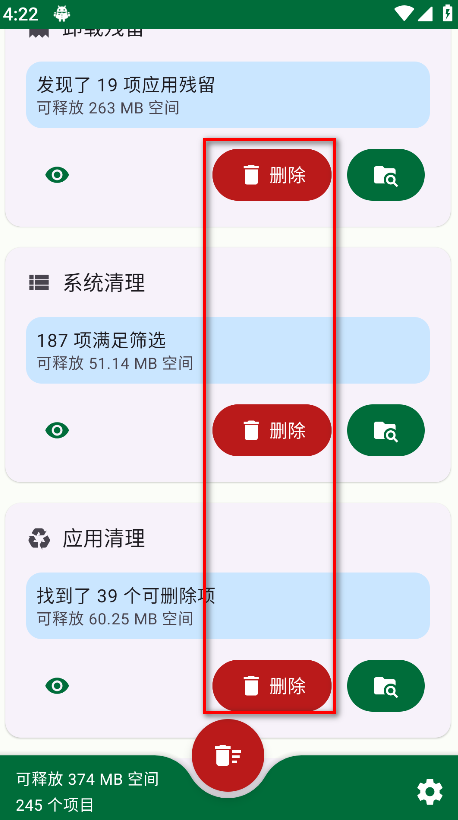Delete the 39 items under 应用清理

click(272, 686)
